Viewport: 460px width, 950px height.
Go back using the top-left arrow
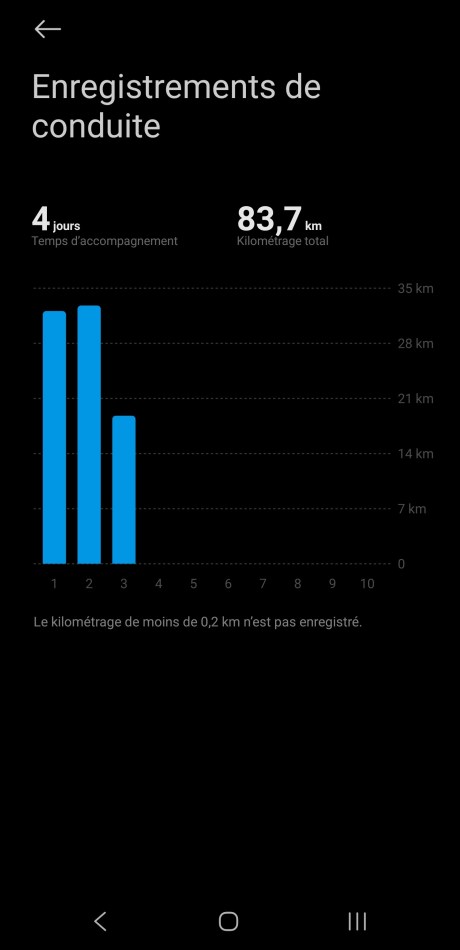tap(47, 29)
